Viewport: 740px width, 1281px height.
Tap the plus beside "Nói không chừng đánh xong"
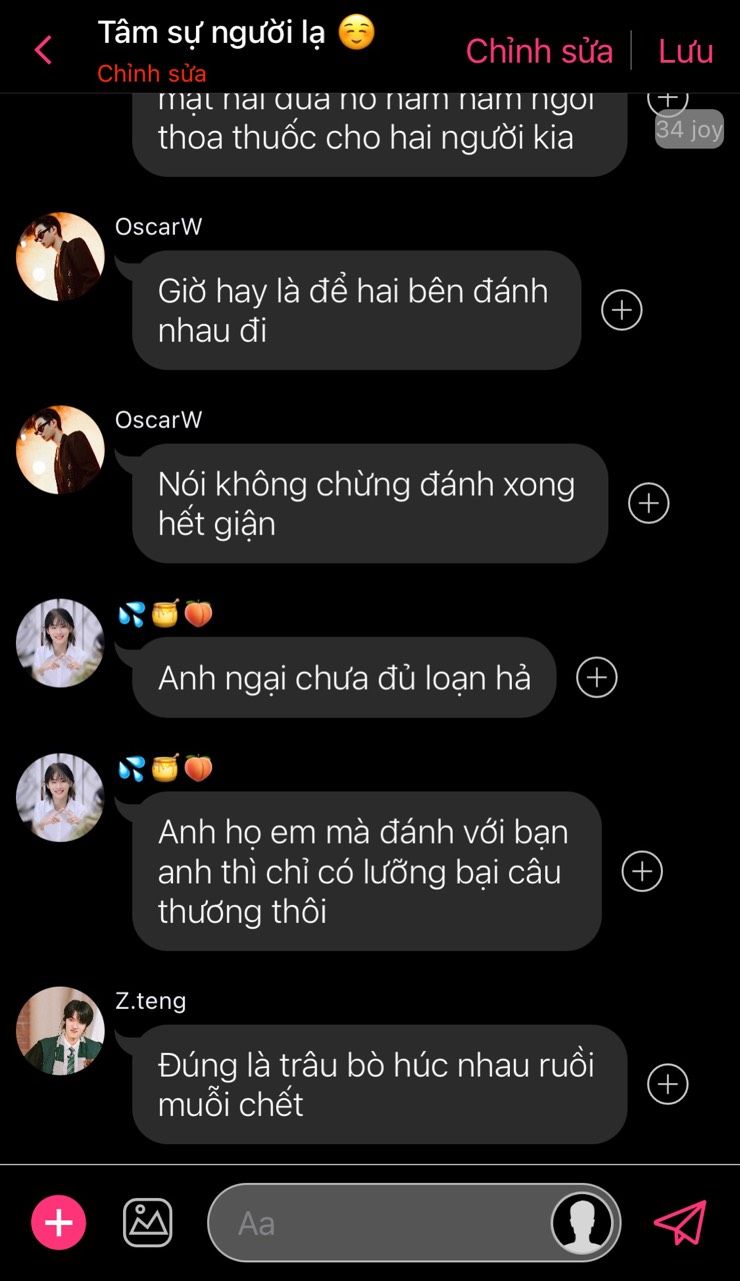tap(648, 503)
